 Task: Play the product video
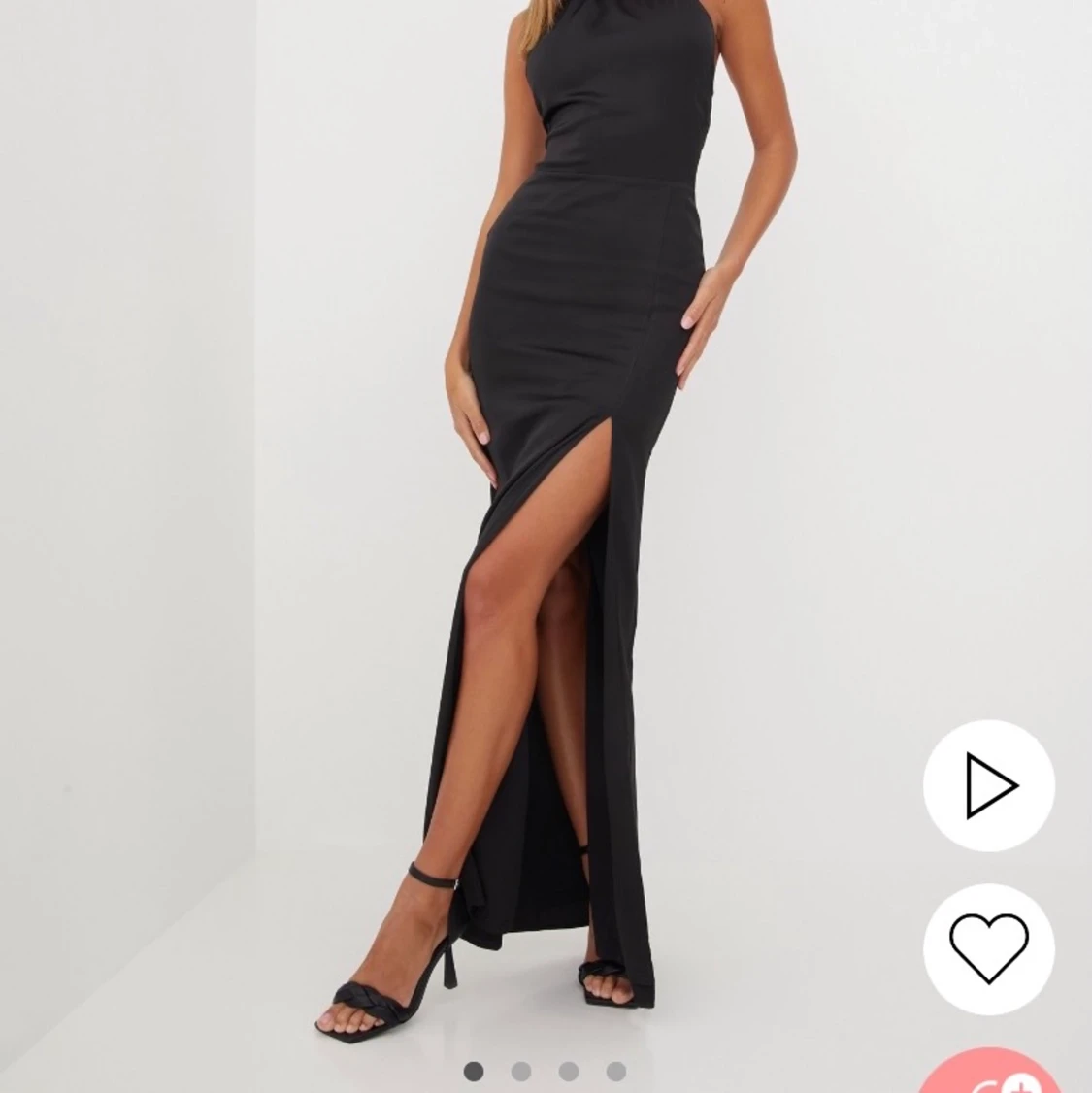[x=988, y=785]
